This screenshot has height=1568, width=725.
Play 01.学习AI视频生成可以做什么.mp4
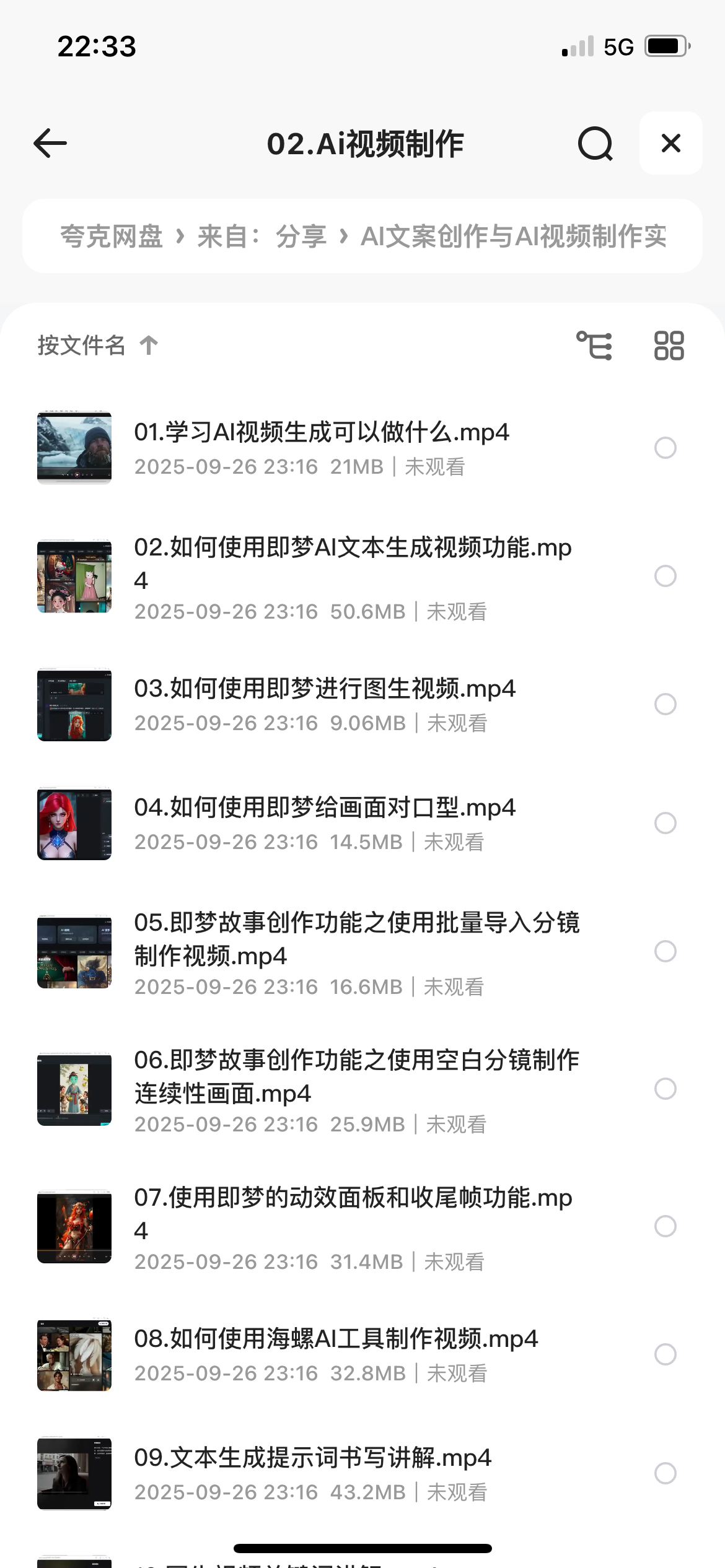(x=321, y=433)
